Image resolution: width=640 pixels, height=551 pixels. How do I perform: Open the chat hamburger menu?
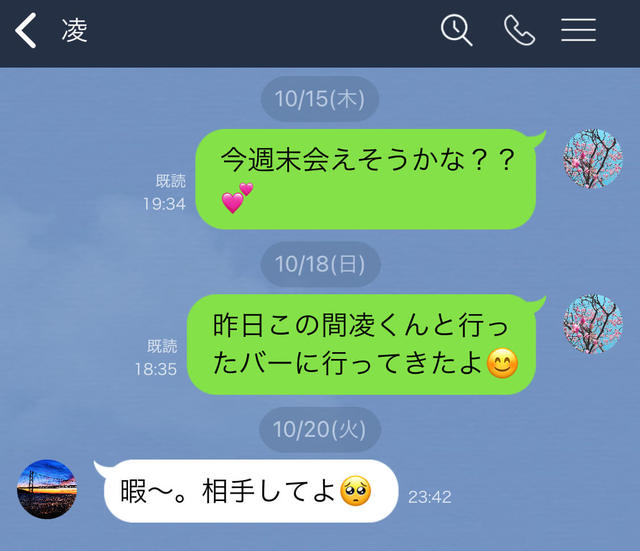click(x=578, y=30)
